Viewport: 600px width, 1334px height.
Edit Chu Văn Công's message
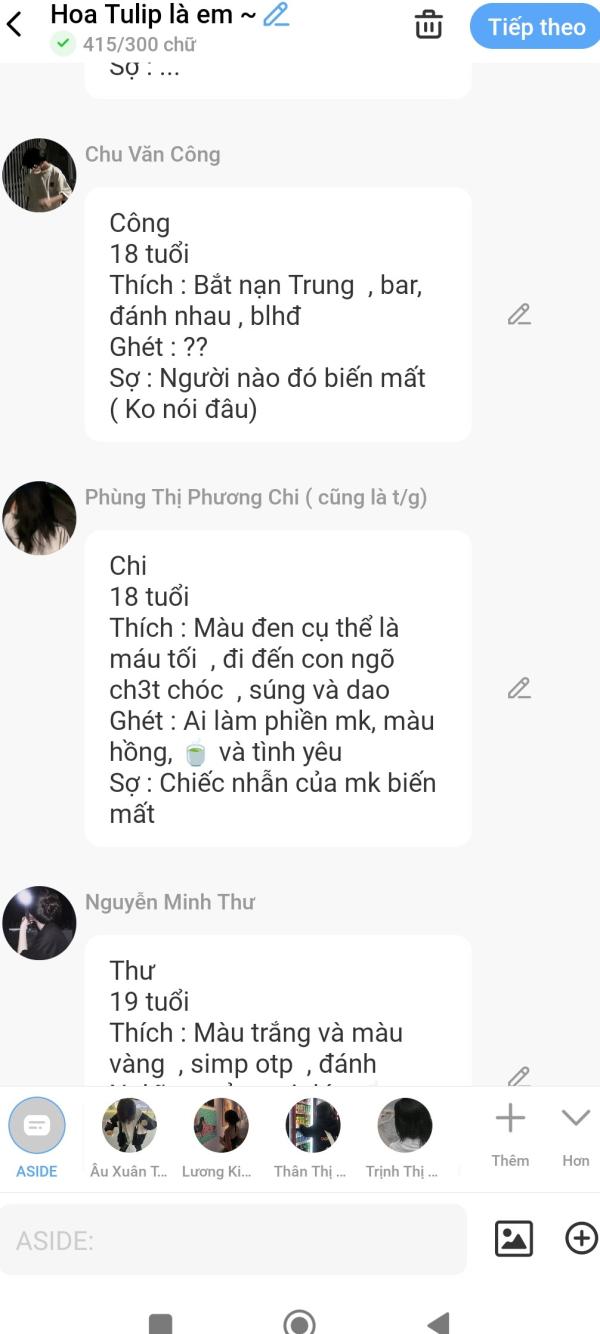click(518, 314)
